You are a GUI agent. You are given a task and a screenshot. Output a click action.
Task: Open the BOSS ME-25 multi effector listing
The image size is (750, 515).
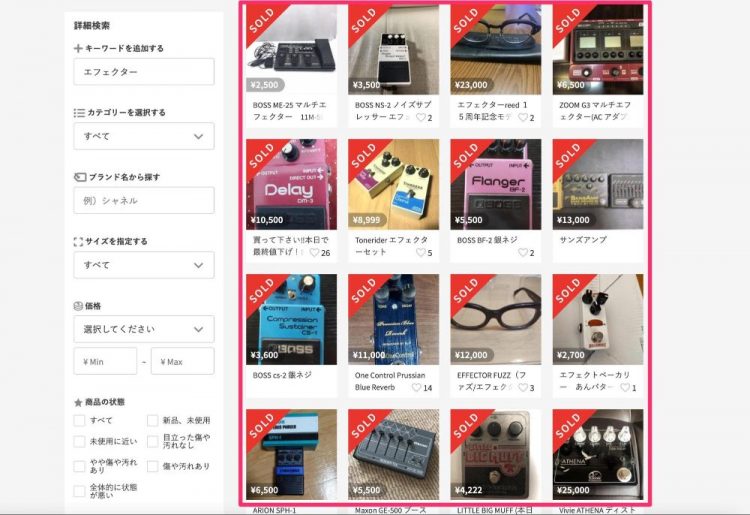pos(292,49)
